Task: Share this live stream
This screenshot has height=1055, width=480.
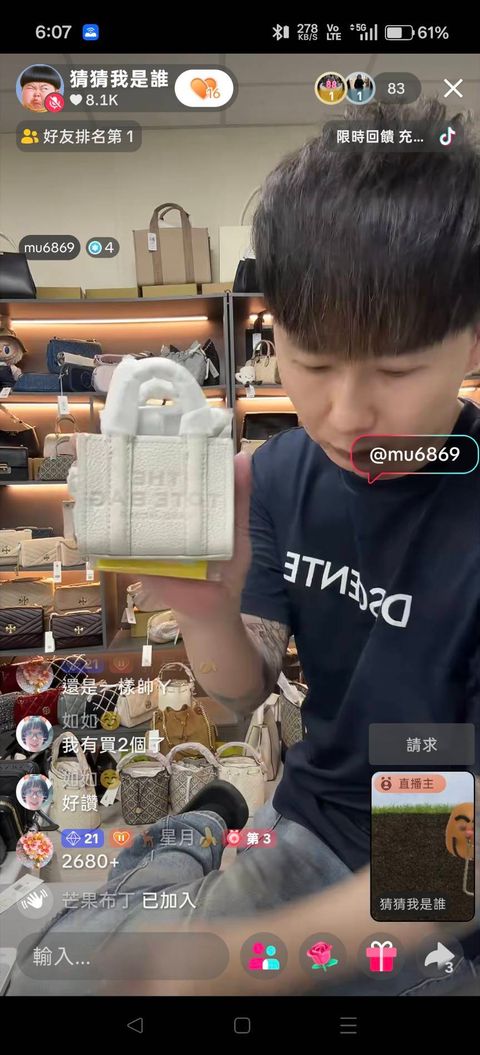Action: pyautogui.click(x=440, y=957)
